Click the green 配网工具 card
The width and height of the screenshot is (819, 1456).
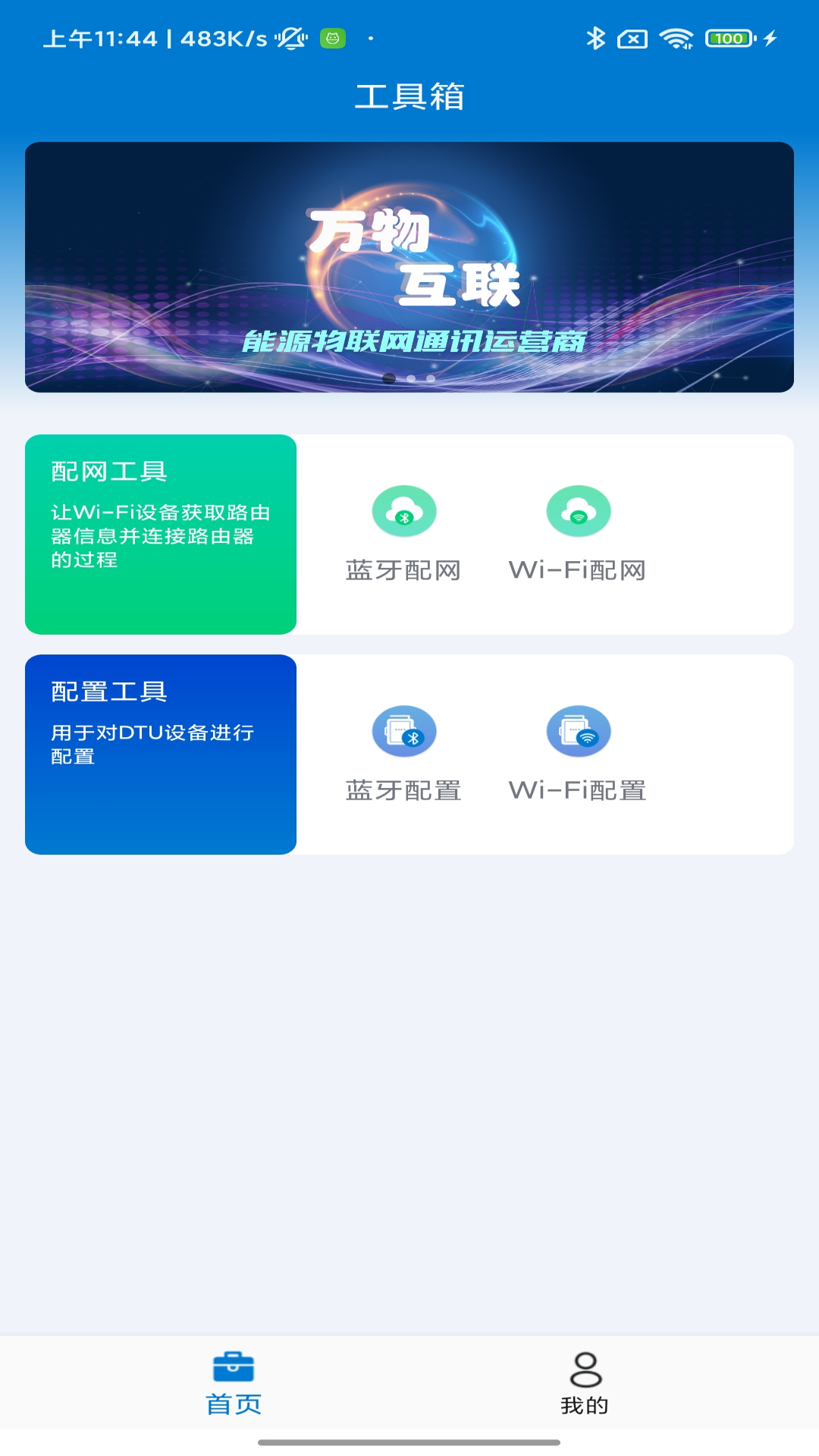tap(161, 532)
